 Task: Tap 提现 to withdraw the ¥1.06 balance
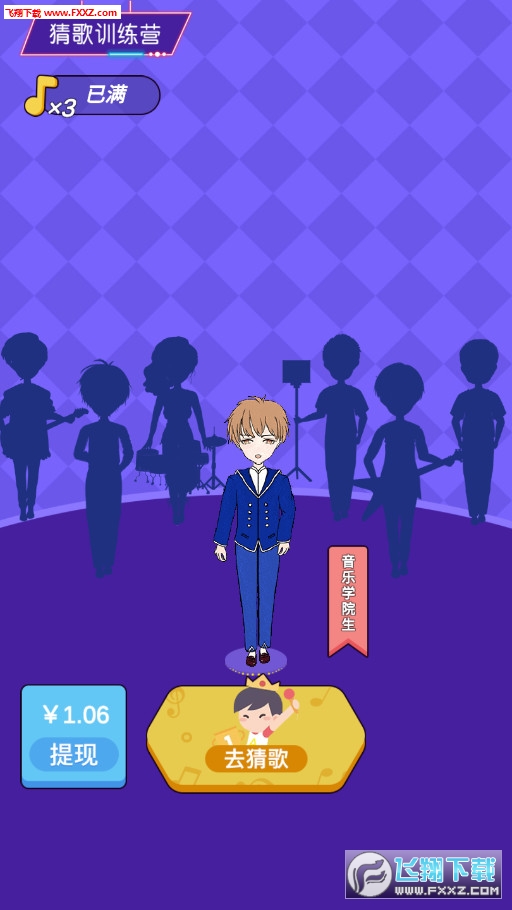[74, 754]
